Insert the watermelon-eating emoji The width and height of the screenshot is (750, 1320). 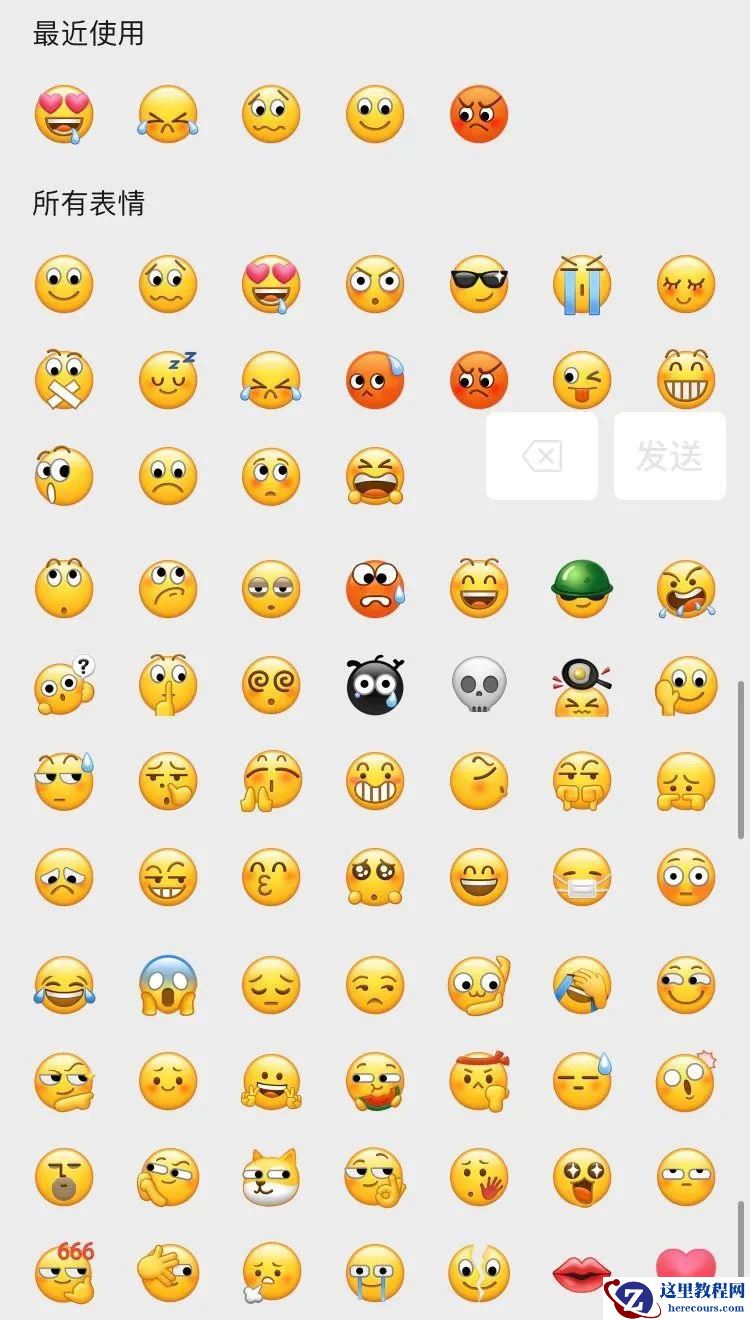coord(375,1082)
